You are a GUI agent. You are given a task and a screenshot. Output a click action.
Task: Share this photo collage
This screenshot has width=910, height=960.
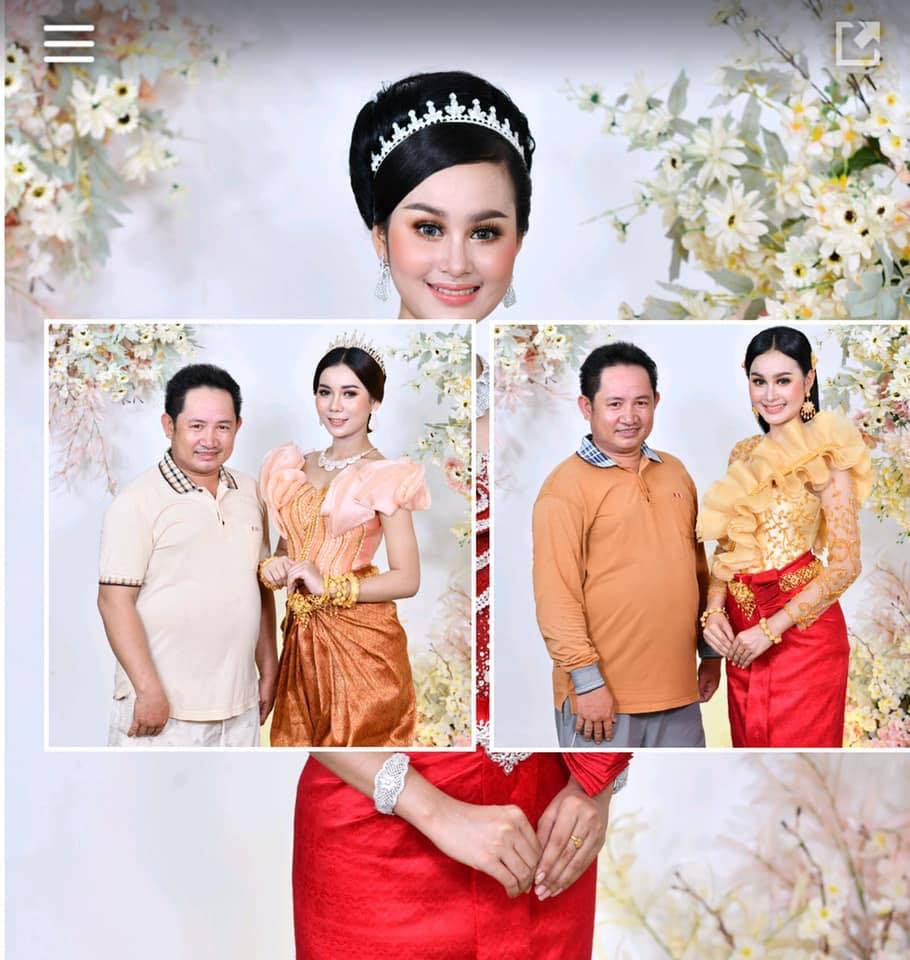coord(857,44)
